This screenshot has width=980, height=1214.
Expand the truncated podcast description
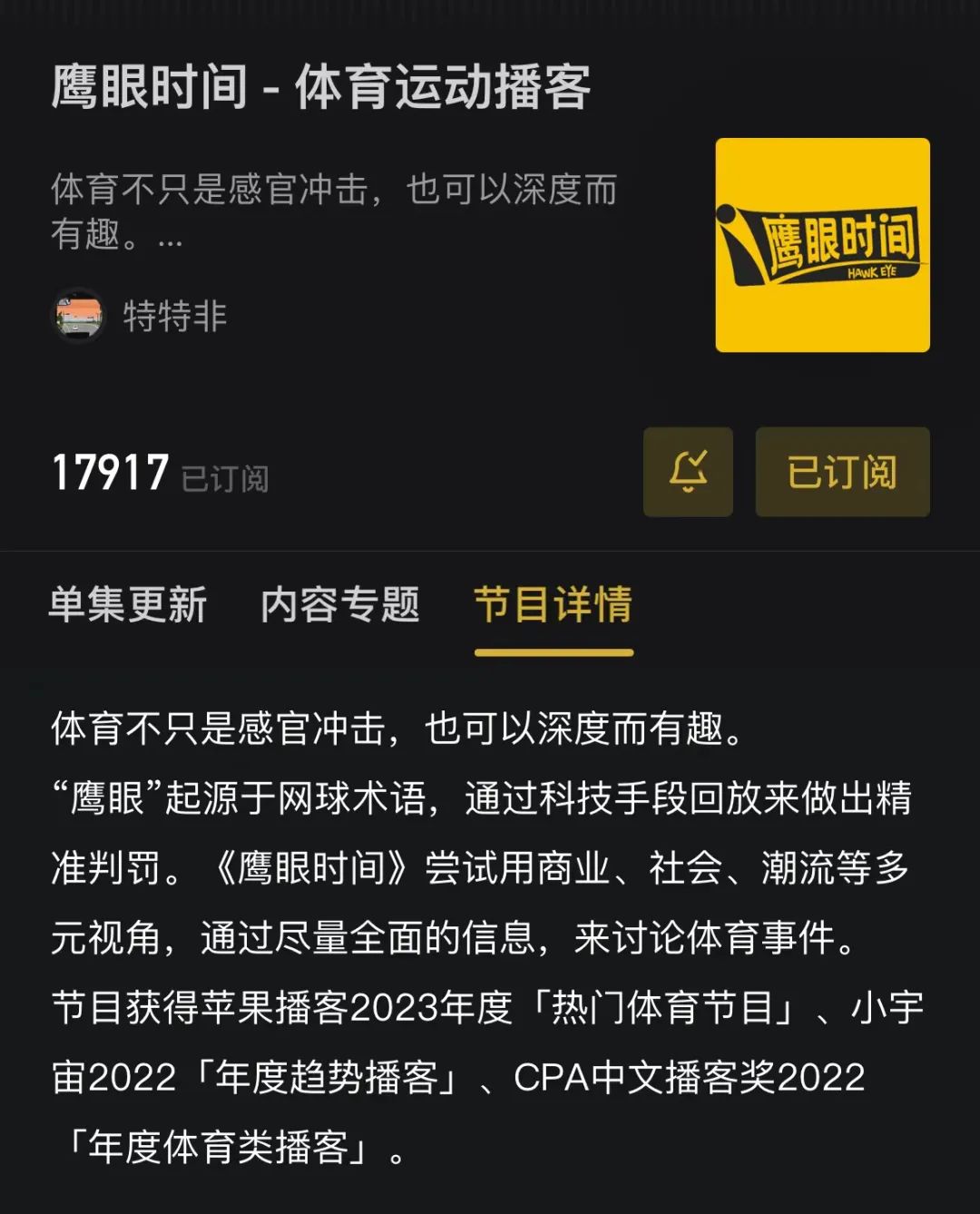[170, 240]
